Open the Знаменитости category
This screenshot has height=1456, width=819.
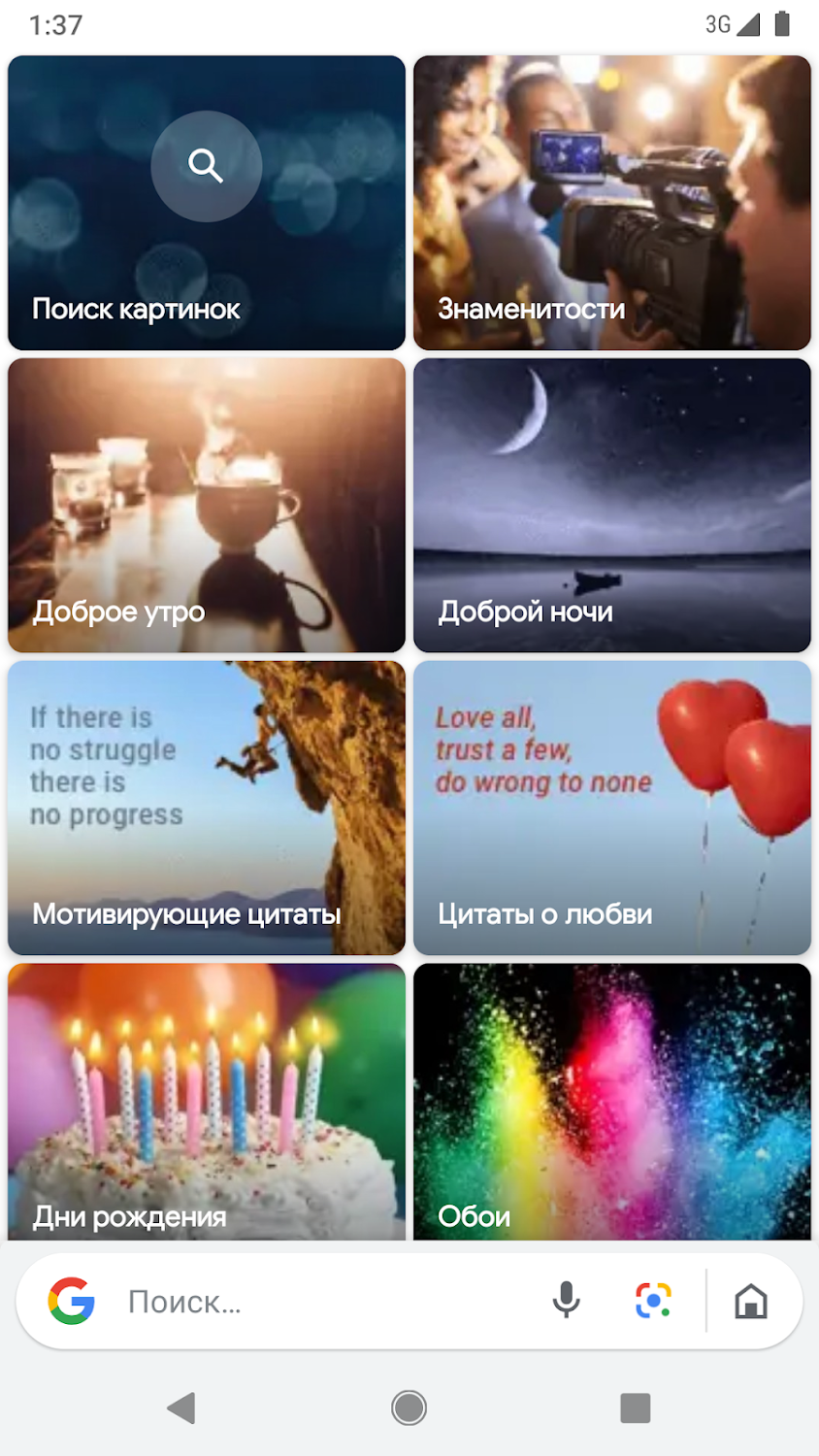click(611, 203)
